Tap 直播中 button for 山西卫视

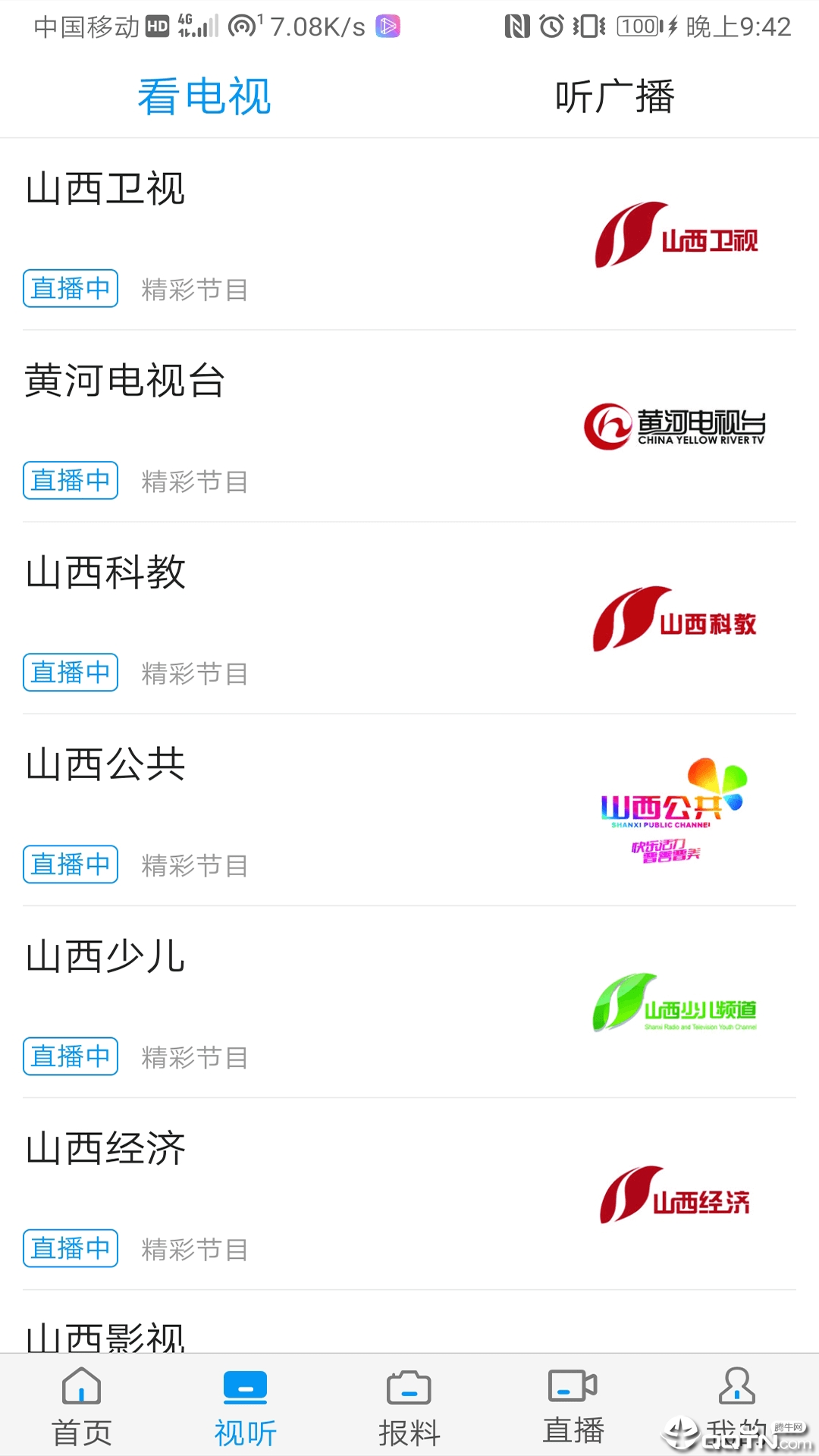[x=71, y=289]
